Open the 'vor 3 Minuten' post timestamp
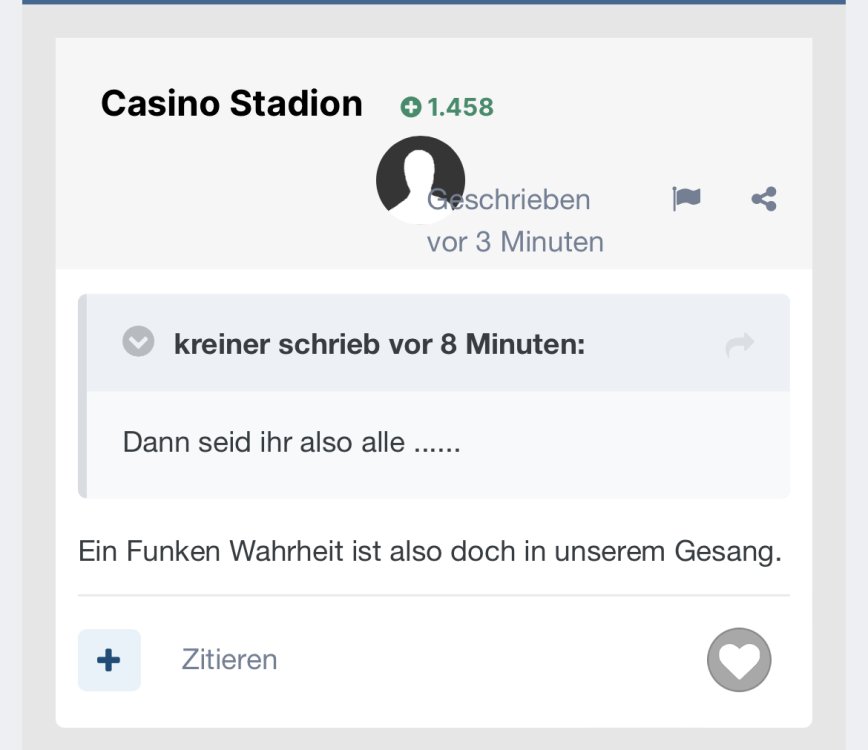This screenshot has height=750, width=868. click(x=515, y=242)
